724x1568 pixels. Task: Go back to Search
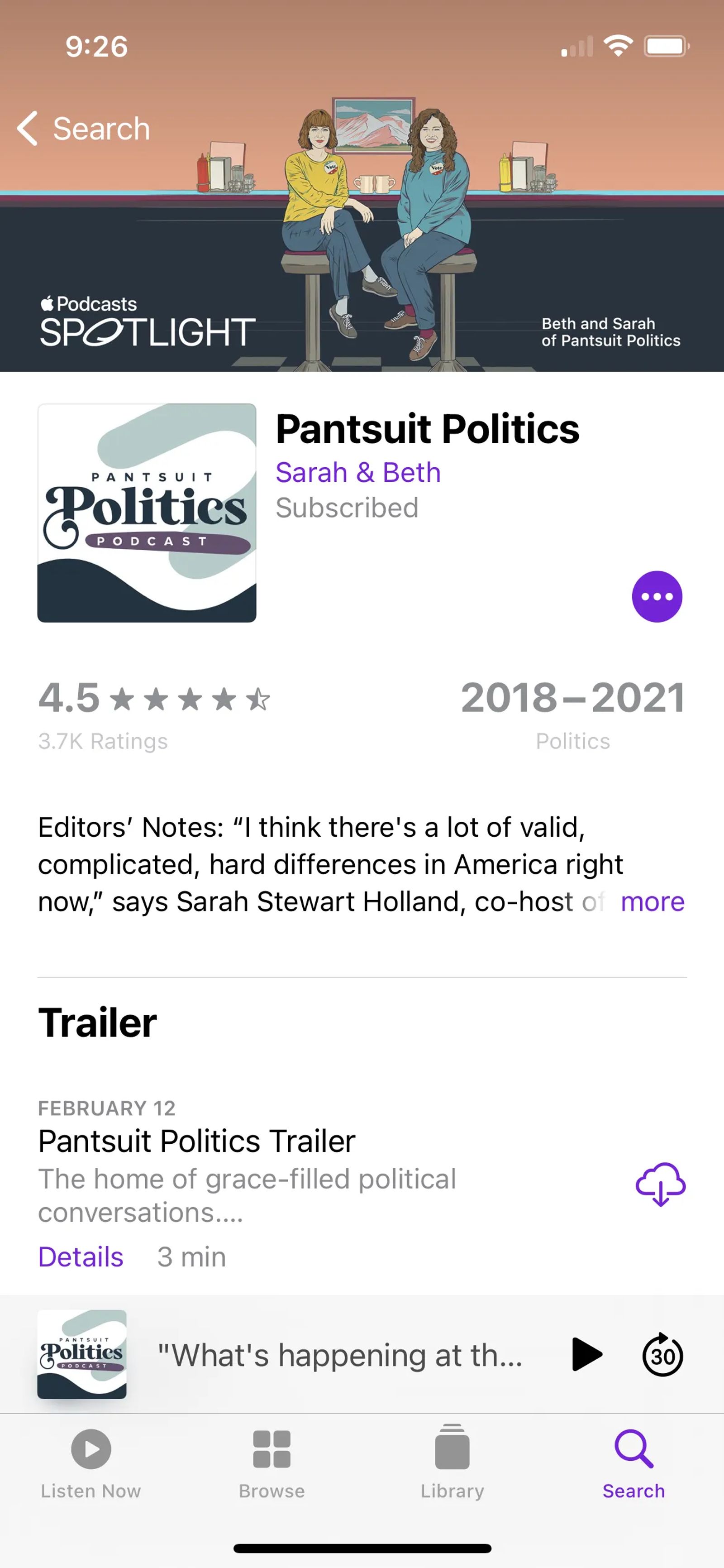point(84,129)
